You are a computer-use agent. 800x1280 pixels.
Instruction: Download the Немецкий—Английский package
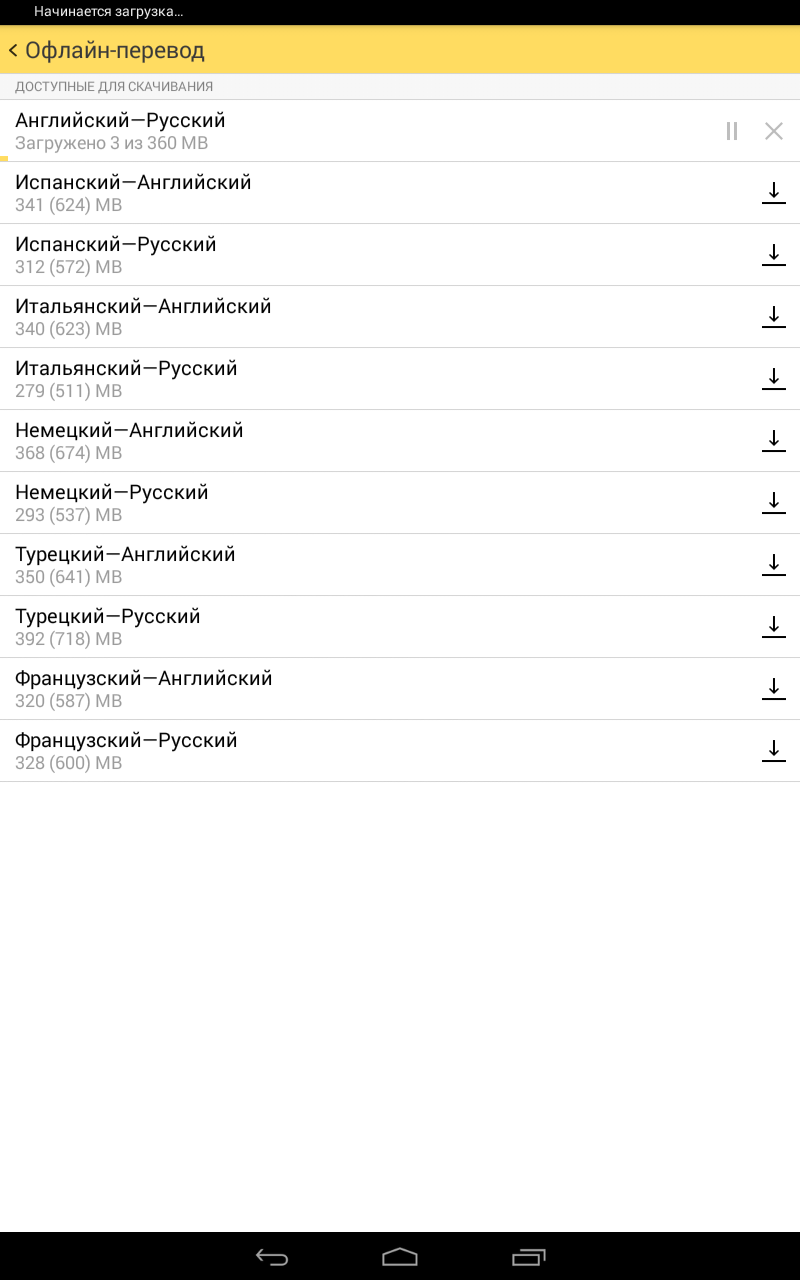[773, 441]
